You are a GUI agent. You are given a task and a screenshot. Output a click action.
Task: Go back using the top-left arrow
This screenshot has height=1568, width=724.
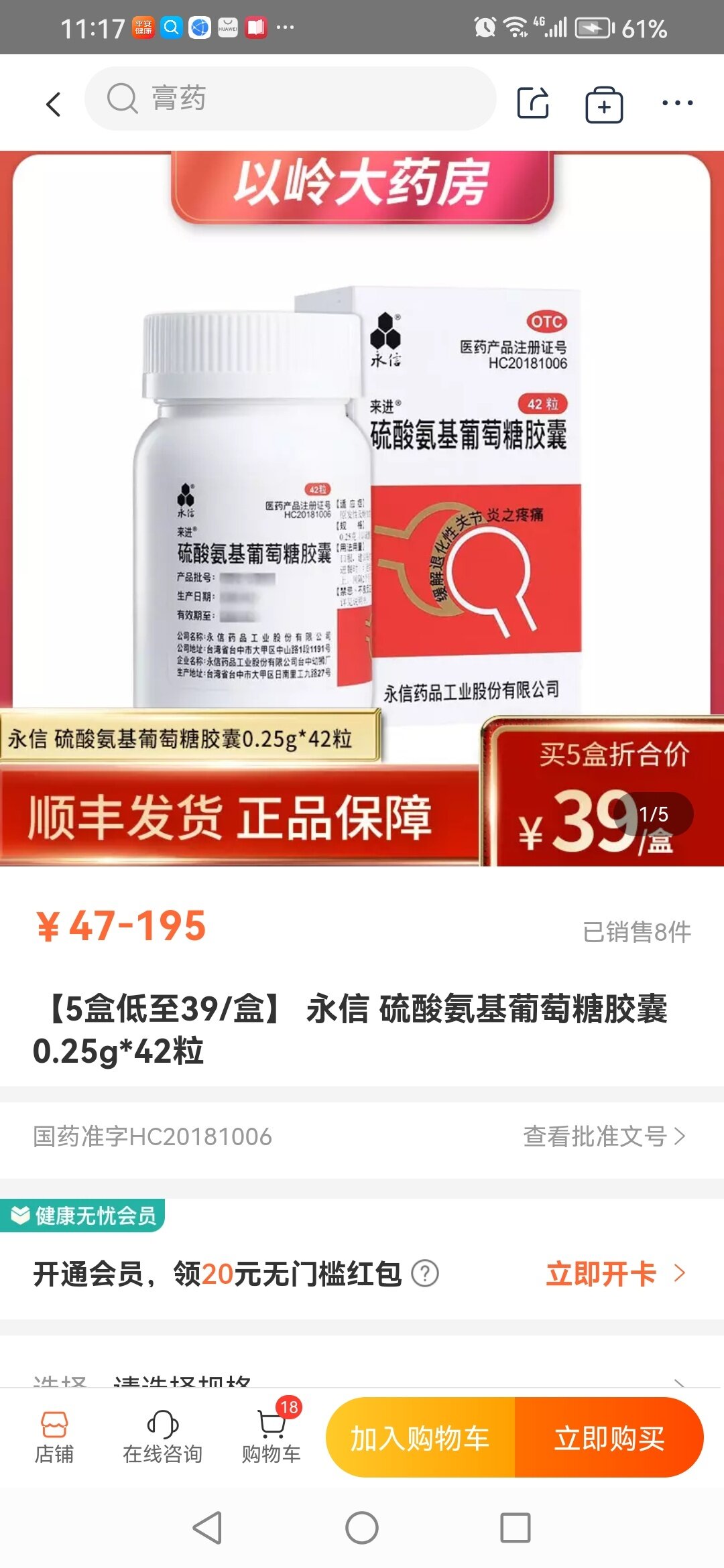click(x=54, y=104)
